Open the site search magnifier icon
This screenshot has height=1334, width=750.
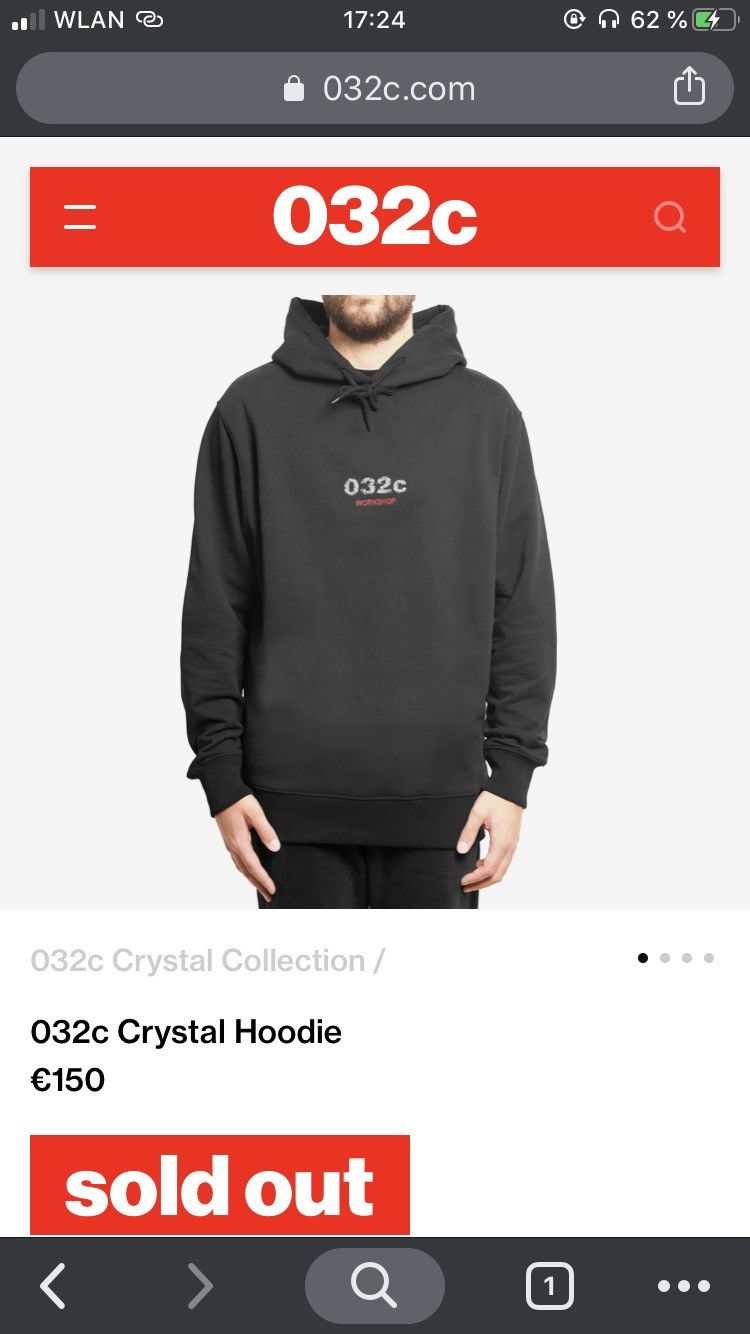[670, 217]
